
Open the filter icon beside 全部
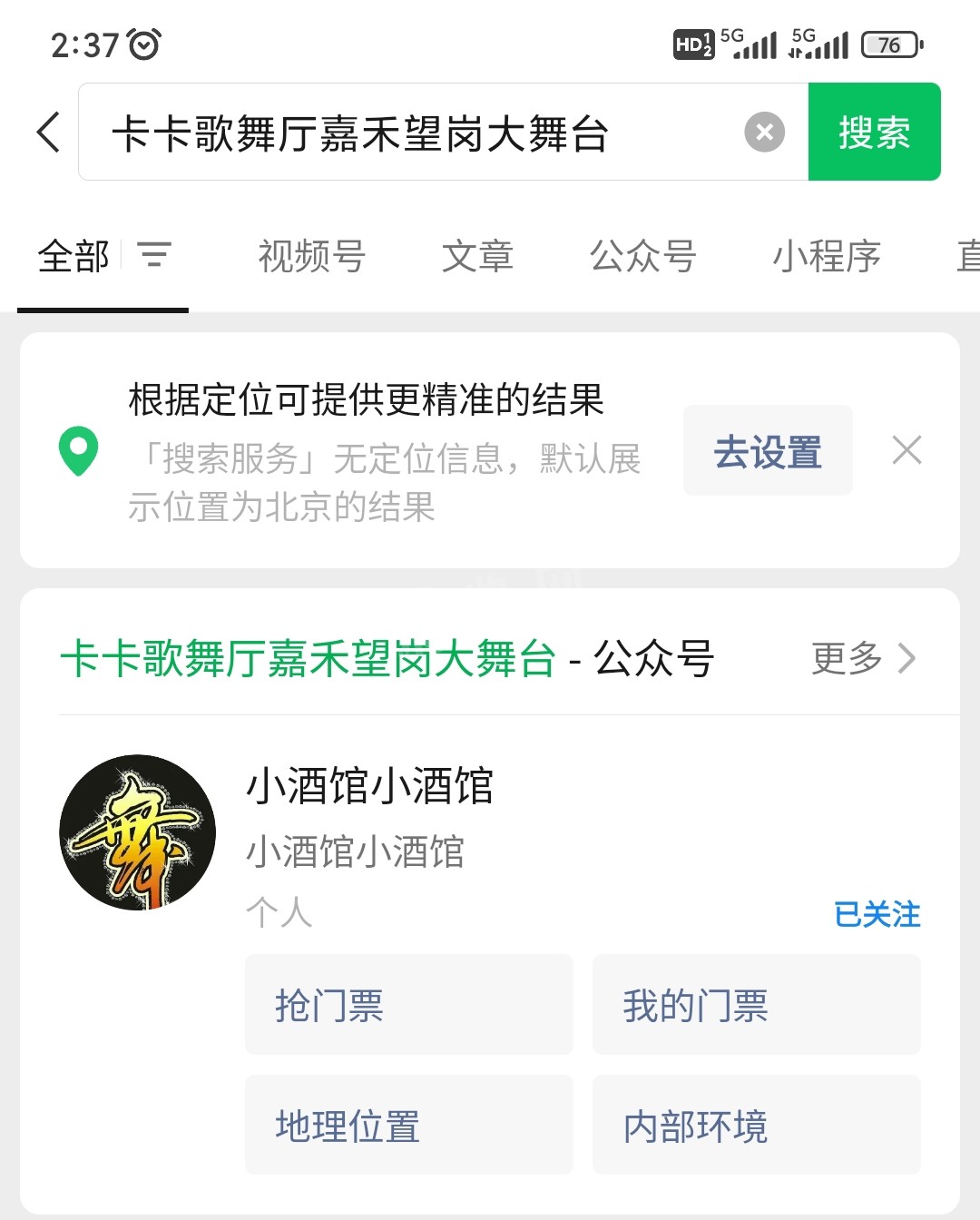click(x=154, y=255)
